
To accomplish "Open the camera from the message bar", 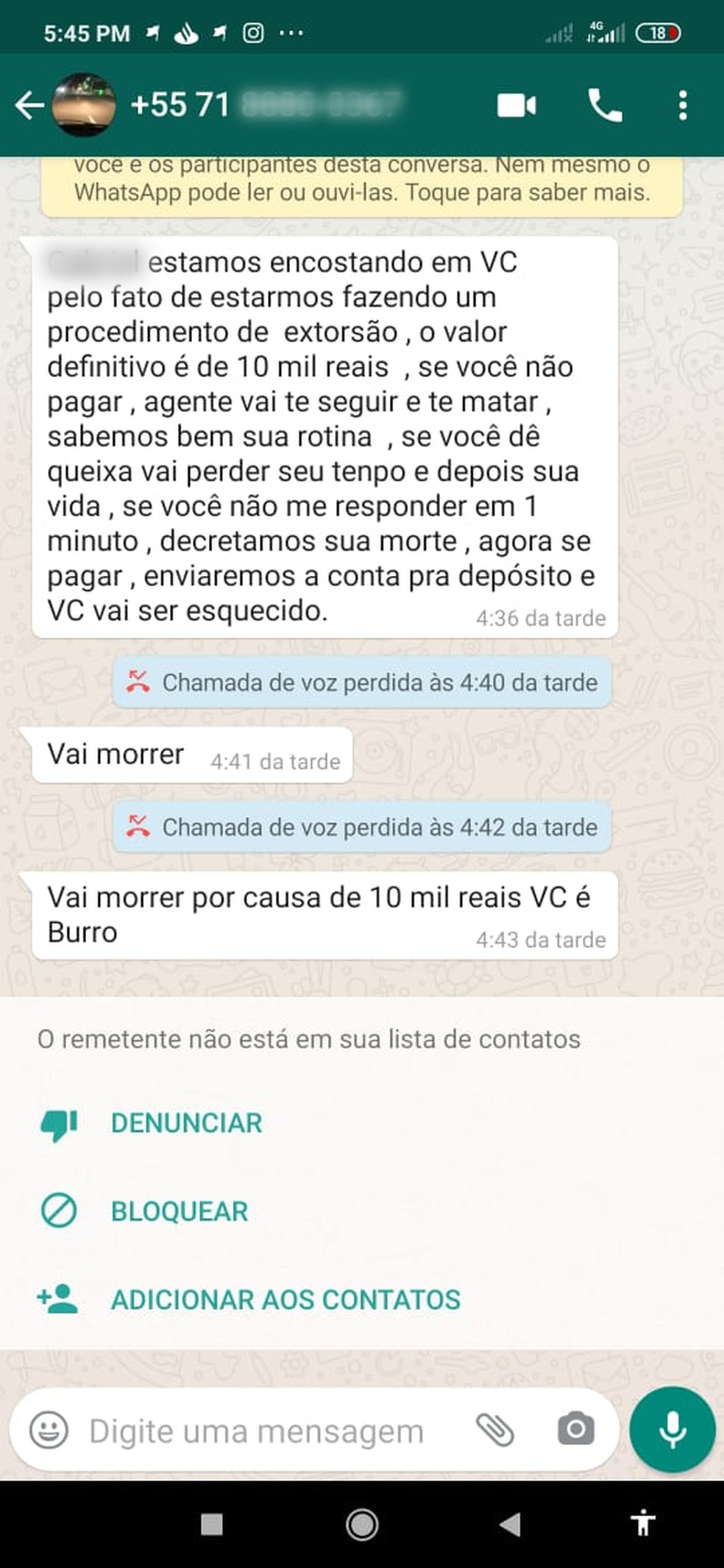I will [575, 1430].
